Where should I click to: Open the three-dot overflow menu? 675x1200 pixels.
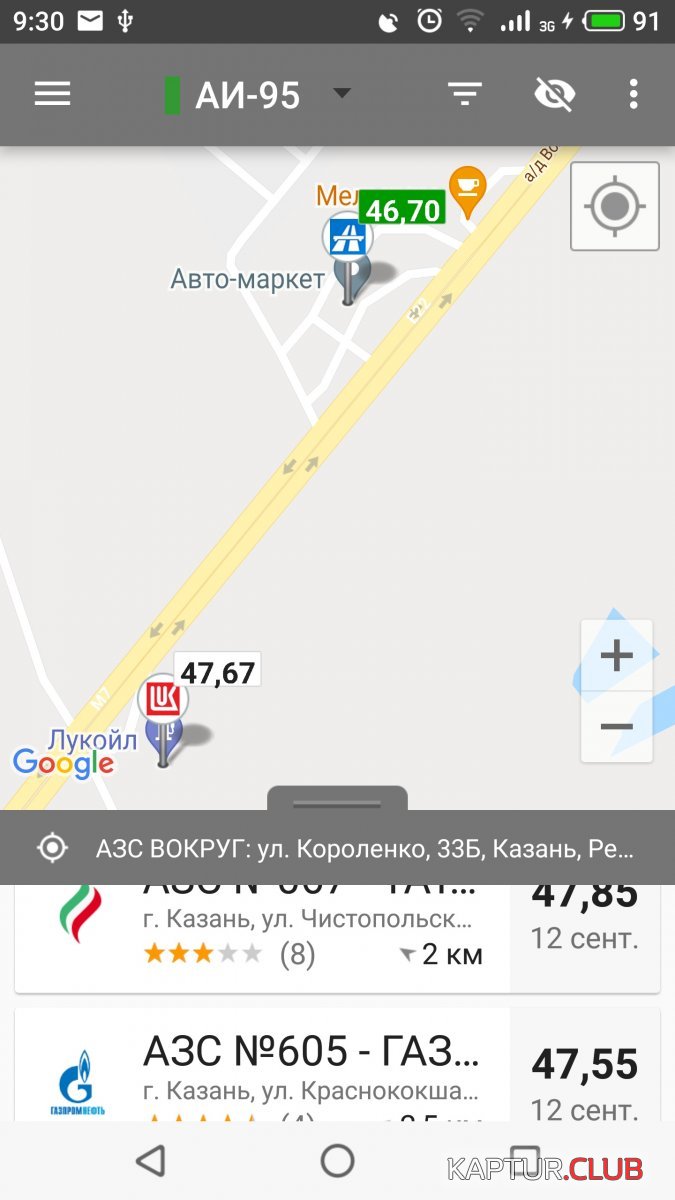click(633, 94)
